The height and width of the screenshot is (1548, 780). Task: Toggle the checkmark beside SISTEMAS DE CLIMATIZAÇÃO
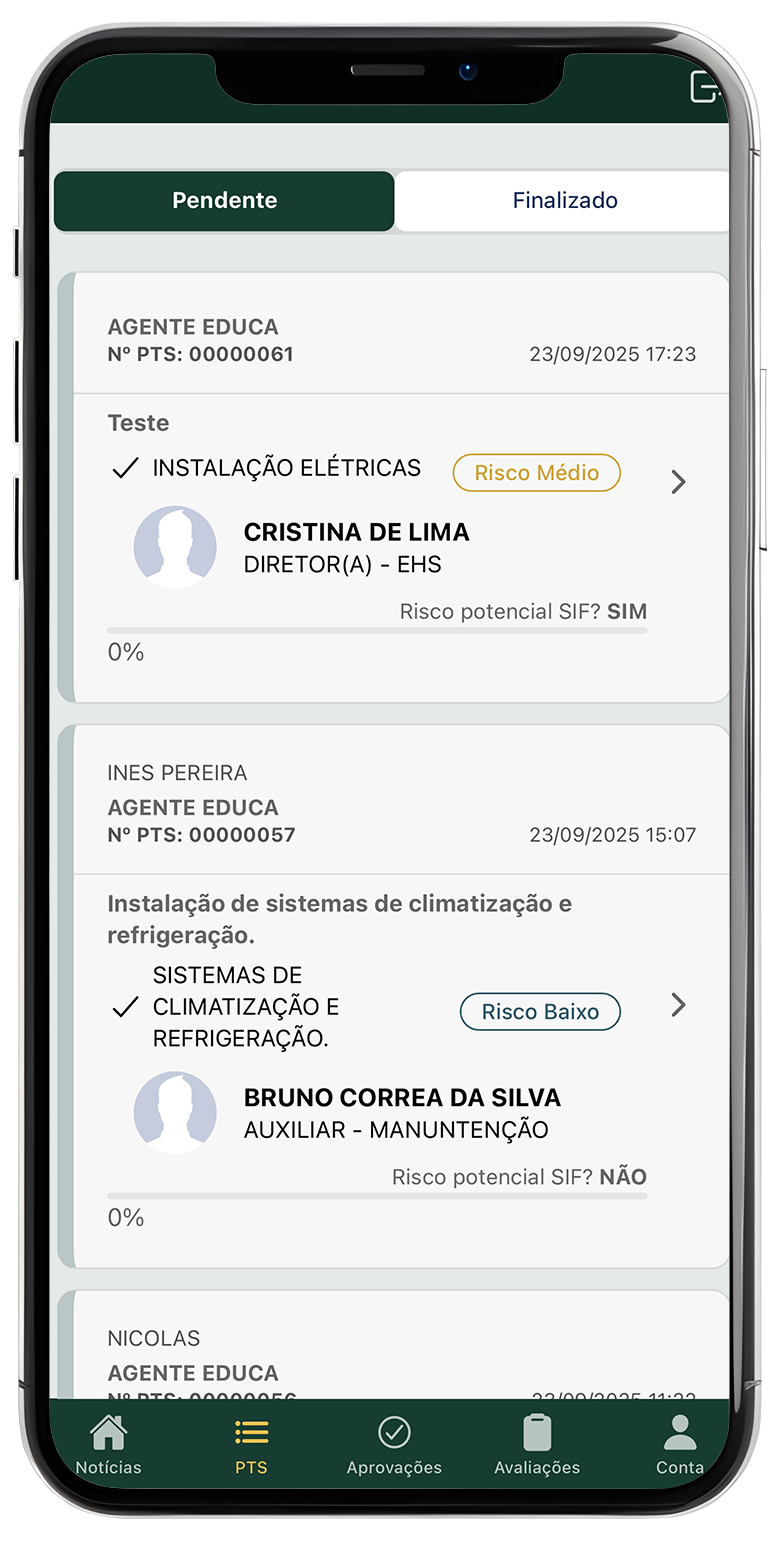pyautogui.click(x=124, y=1006)
